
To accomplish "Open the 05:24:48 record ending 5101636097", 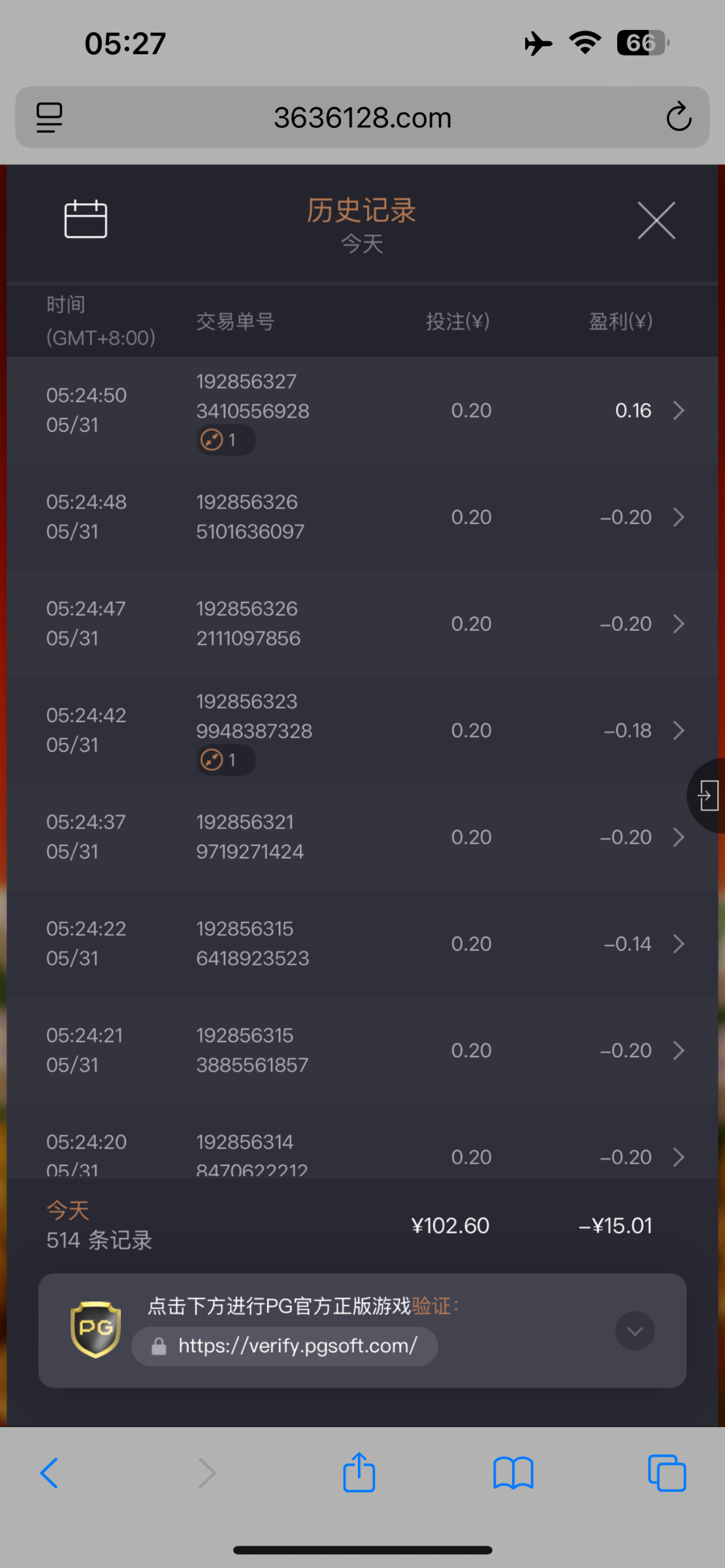I will coord(362,517).
